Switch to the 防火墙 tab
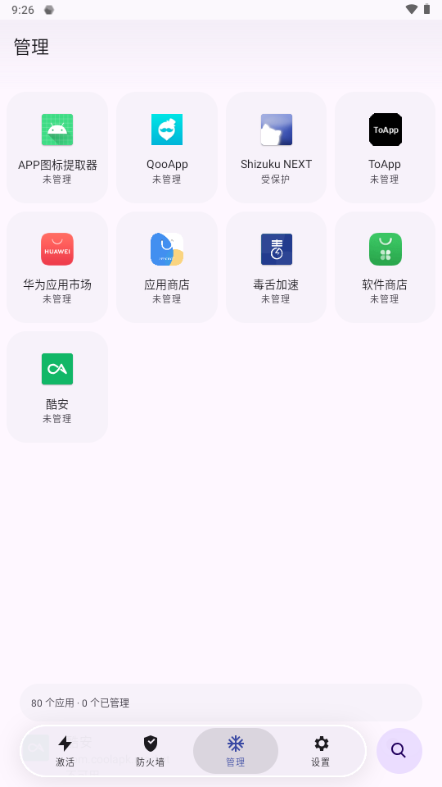Image resolution: width=442 pixels, height=787 pixels. pos(151,751)
